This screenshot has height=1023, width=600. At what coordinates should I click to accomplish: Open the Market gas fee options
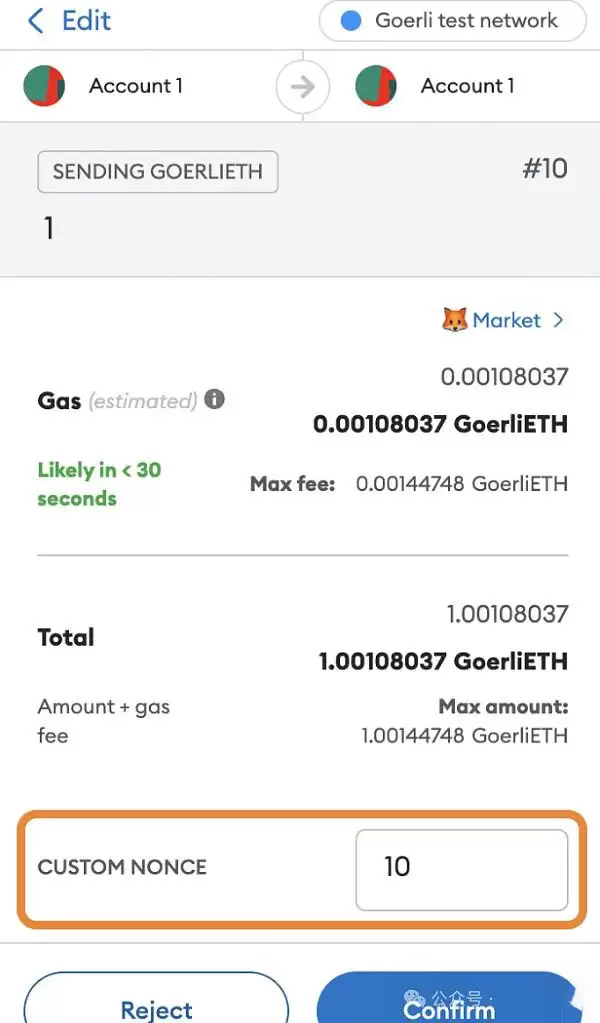pos(504,320)
